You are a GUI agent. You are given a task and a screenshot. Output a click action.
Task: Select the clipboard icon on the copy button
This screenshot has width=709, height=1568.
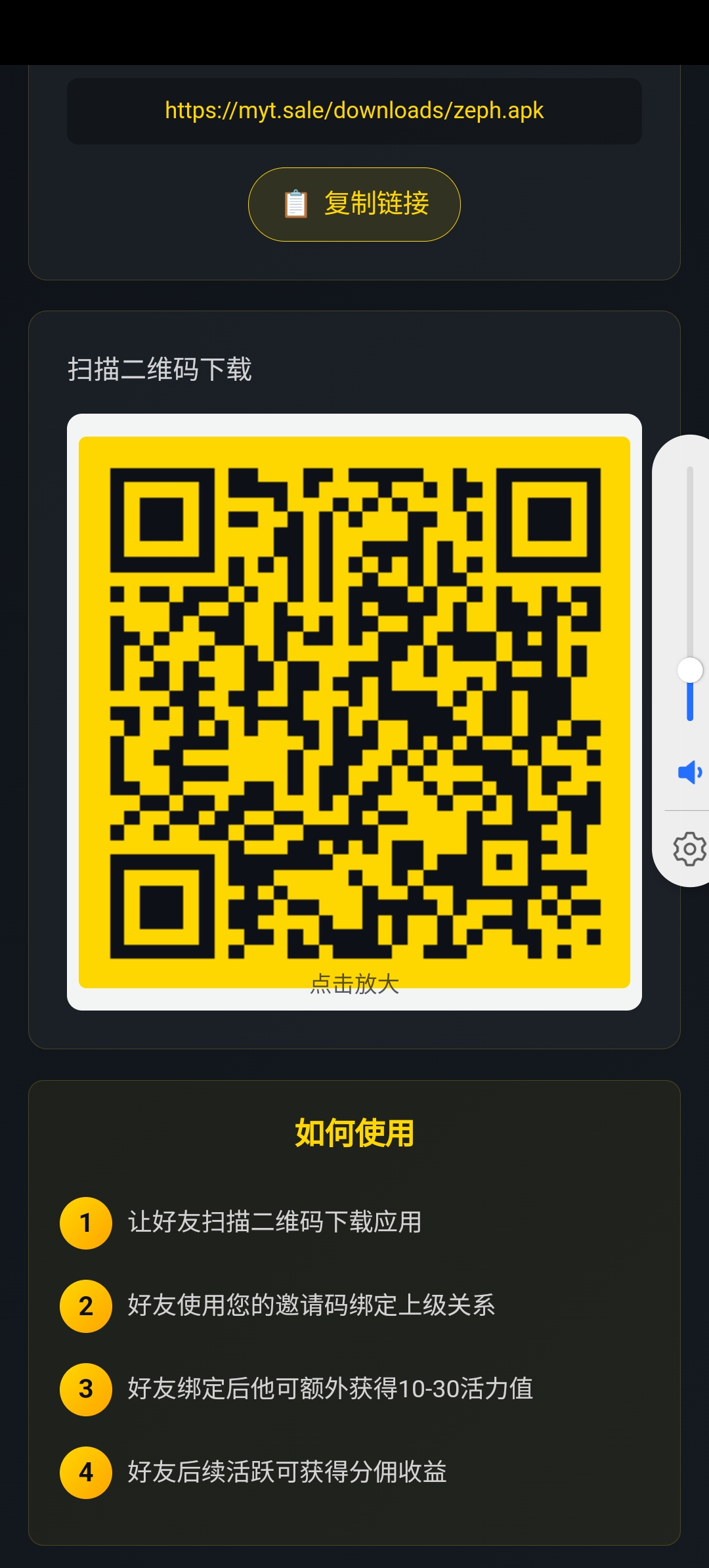tap(295, 204)
